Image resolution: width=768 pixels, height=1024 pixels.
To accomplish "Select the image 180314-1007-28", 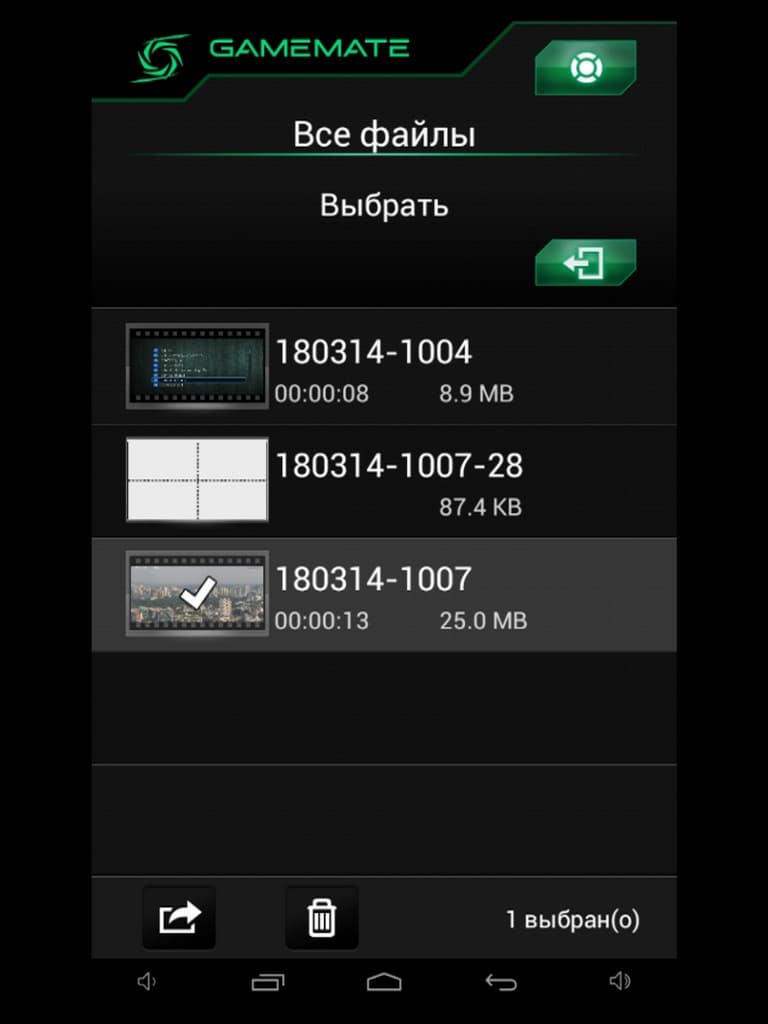I will [x=383, y=480].
